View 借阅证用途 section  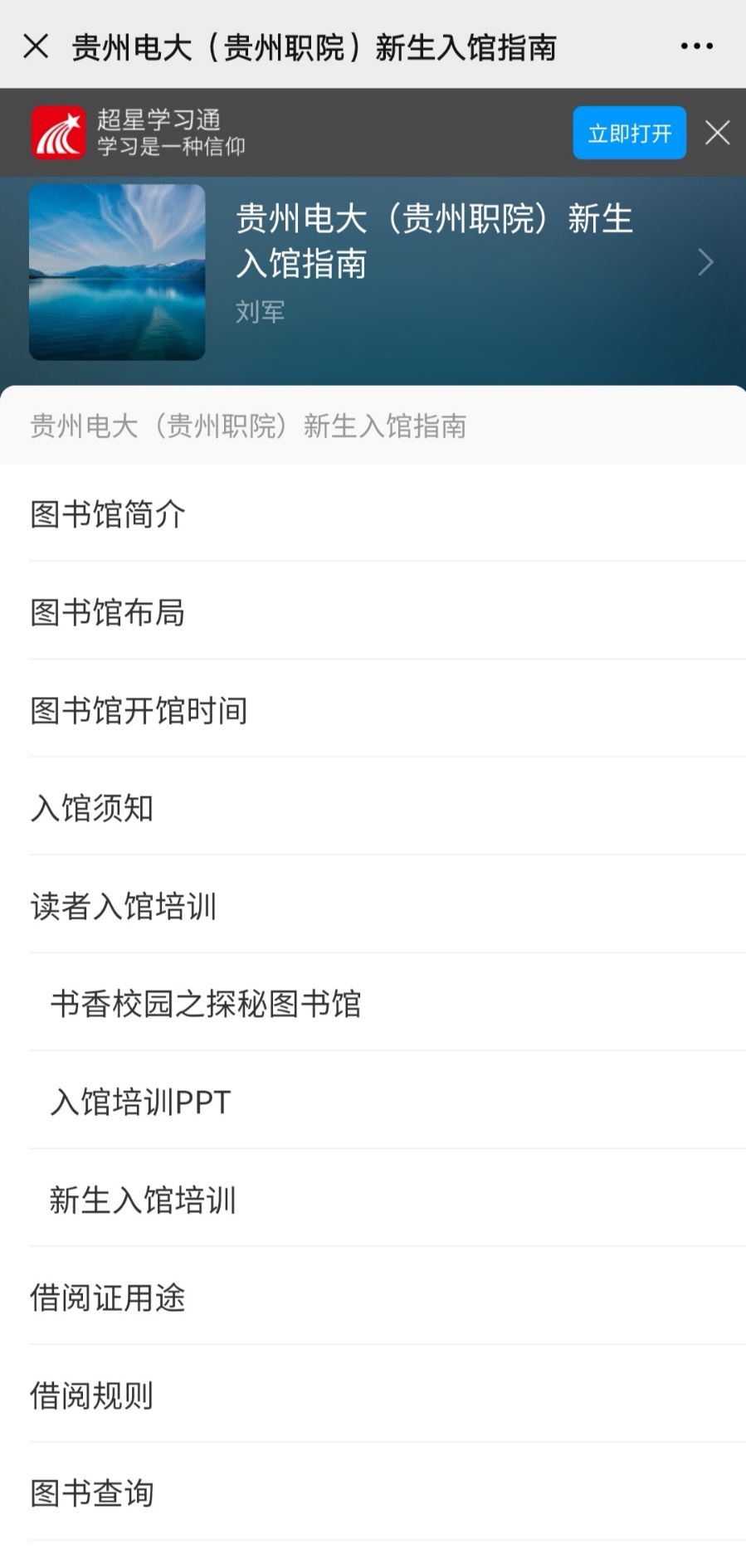coord(108,1298)
